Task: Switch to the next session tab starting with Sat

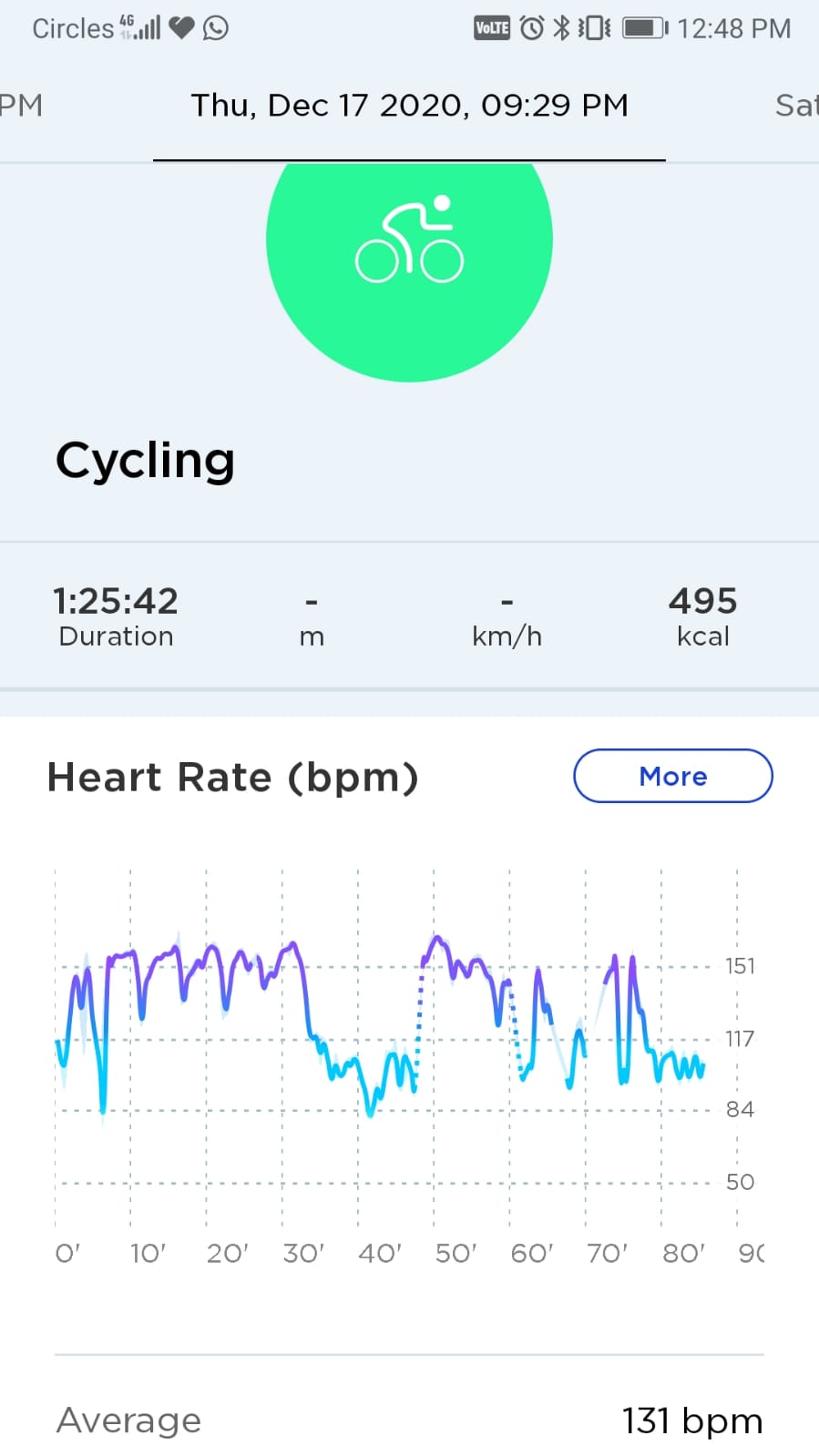Action: click(795, 106)
